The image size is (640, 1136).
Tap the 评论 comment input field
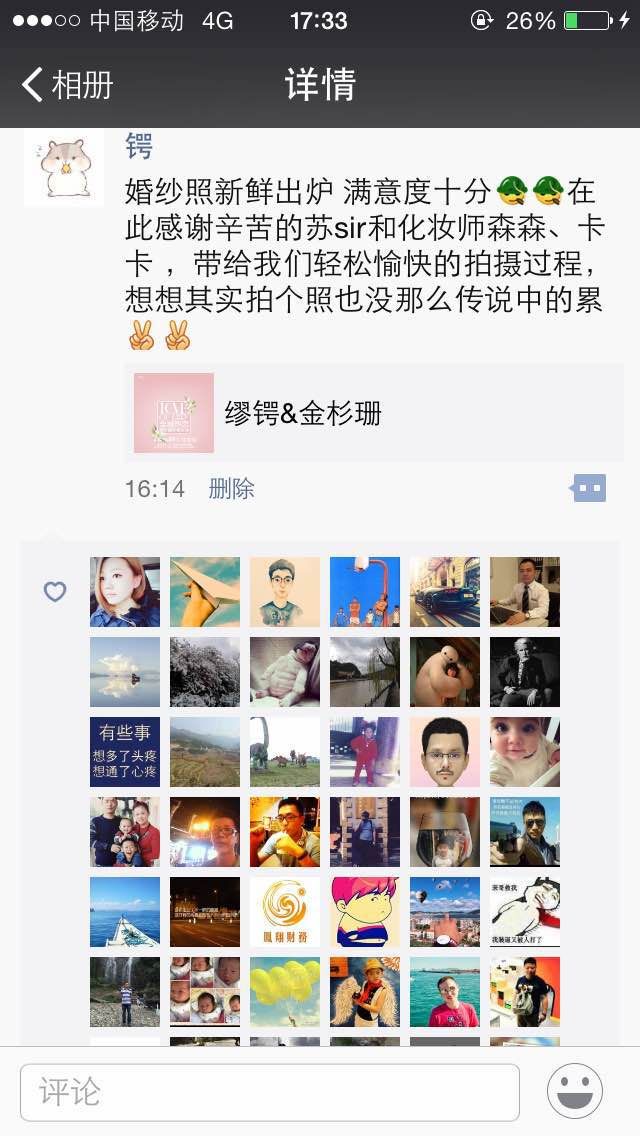coord(270,1092)
